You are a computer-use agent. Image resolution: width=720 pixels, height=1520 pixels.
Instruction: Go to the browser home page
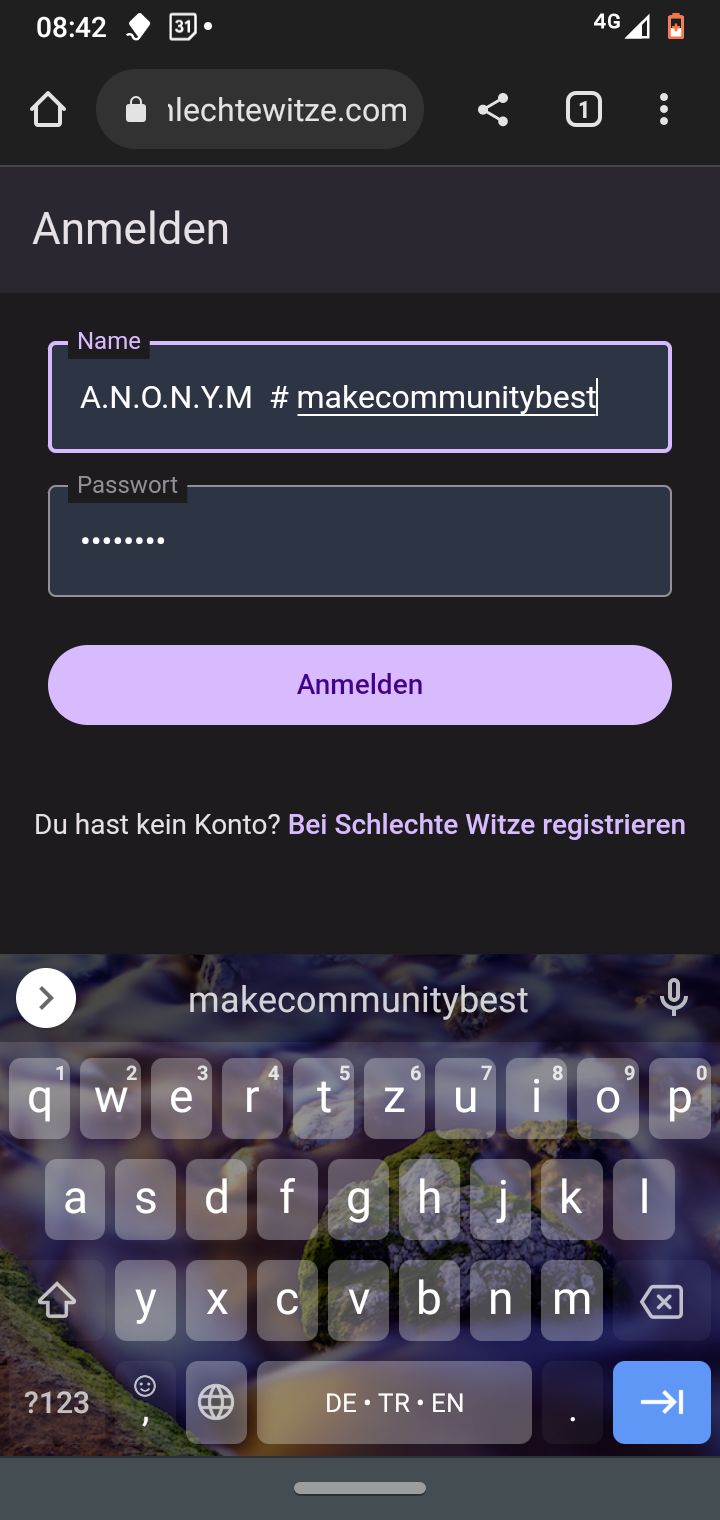[48, 110]
